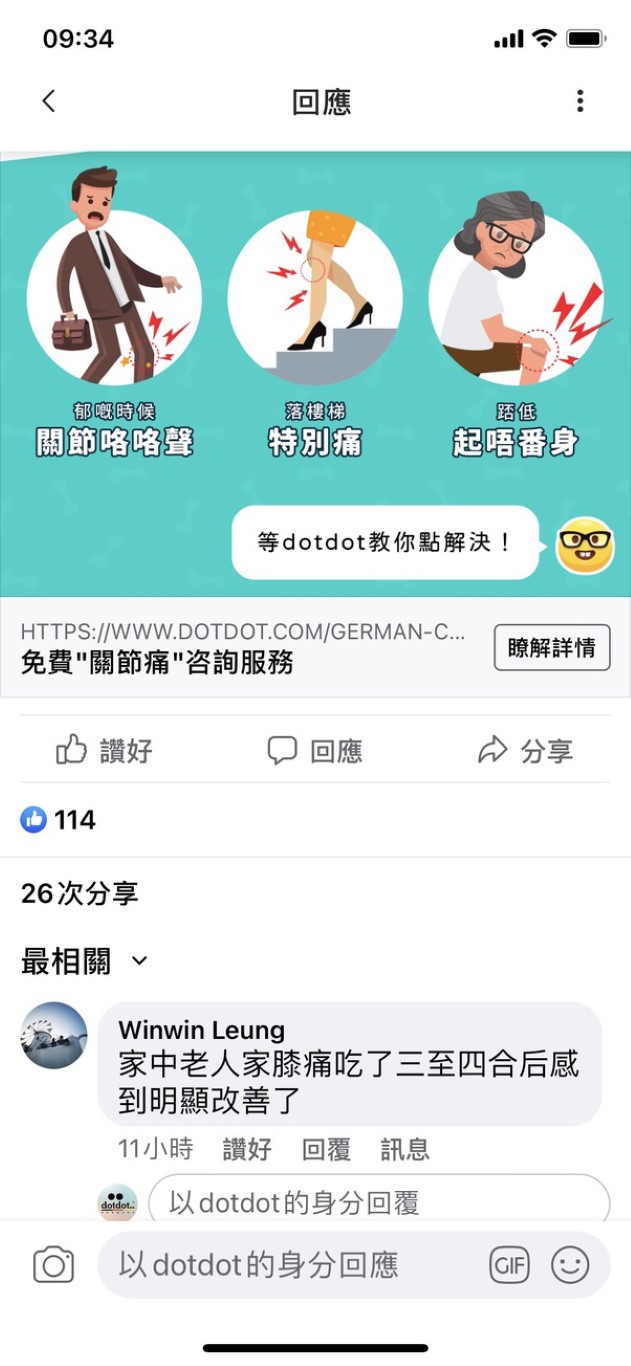Screen dimensions: 631x1366
Task: Message Winwin Leung via 訊息
Action: [x=405, y=1149]
